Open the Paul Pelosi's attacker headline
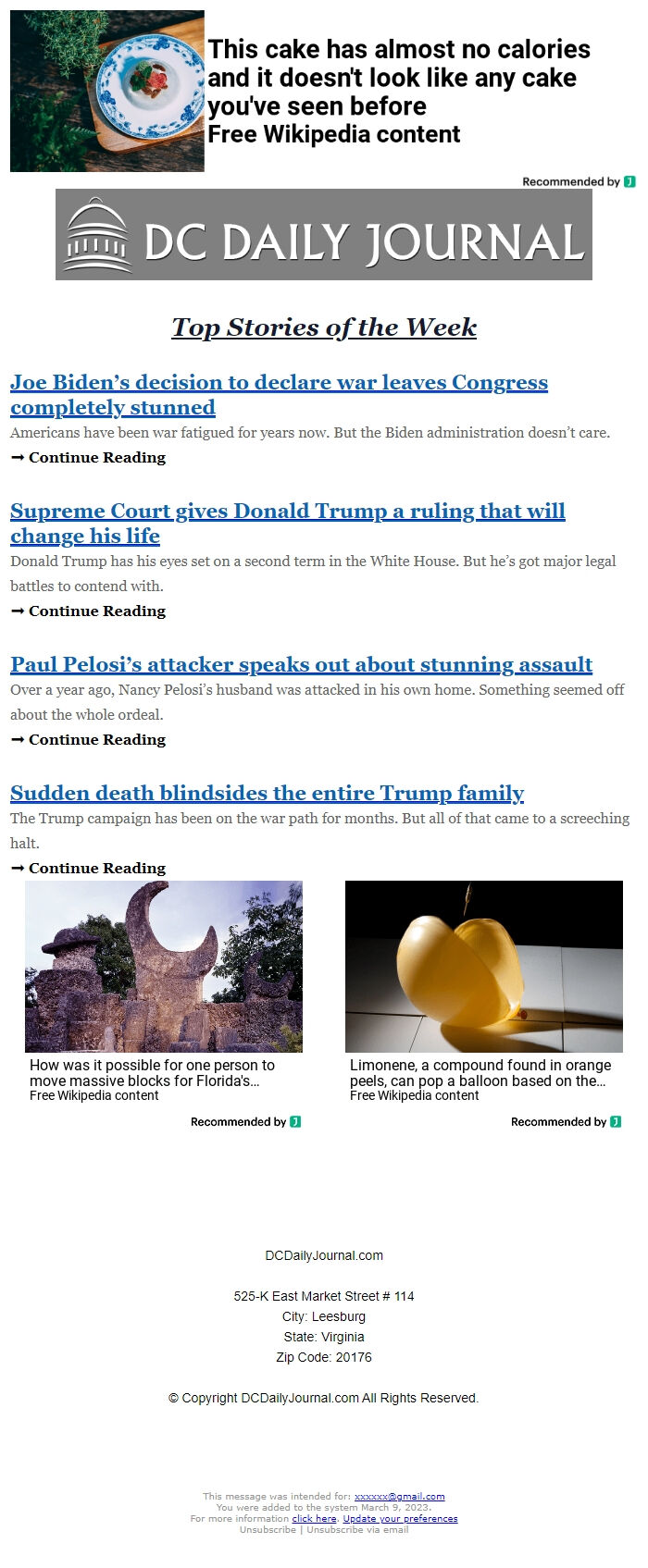The image size is (648, 1568). click(x=301, y=664)
